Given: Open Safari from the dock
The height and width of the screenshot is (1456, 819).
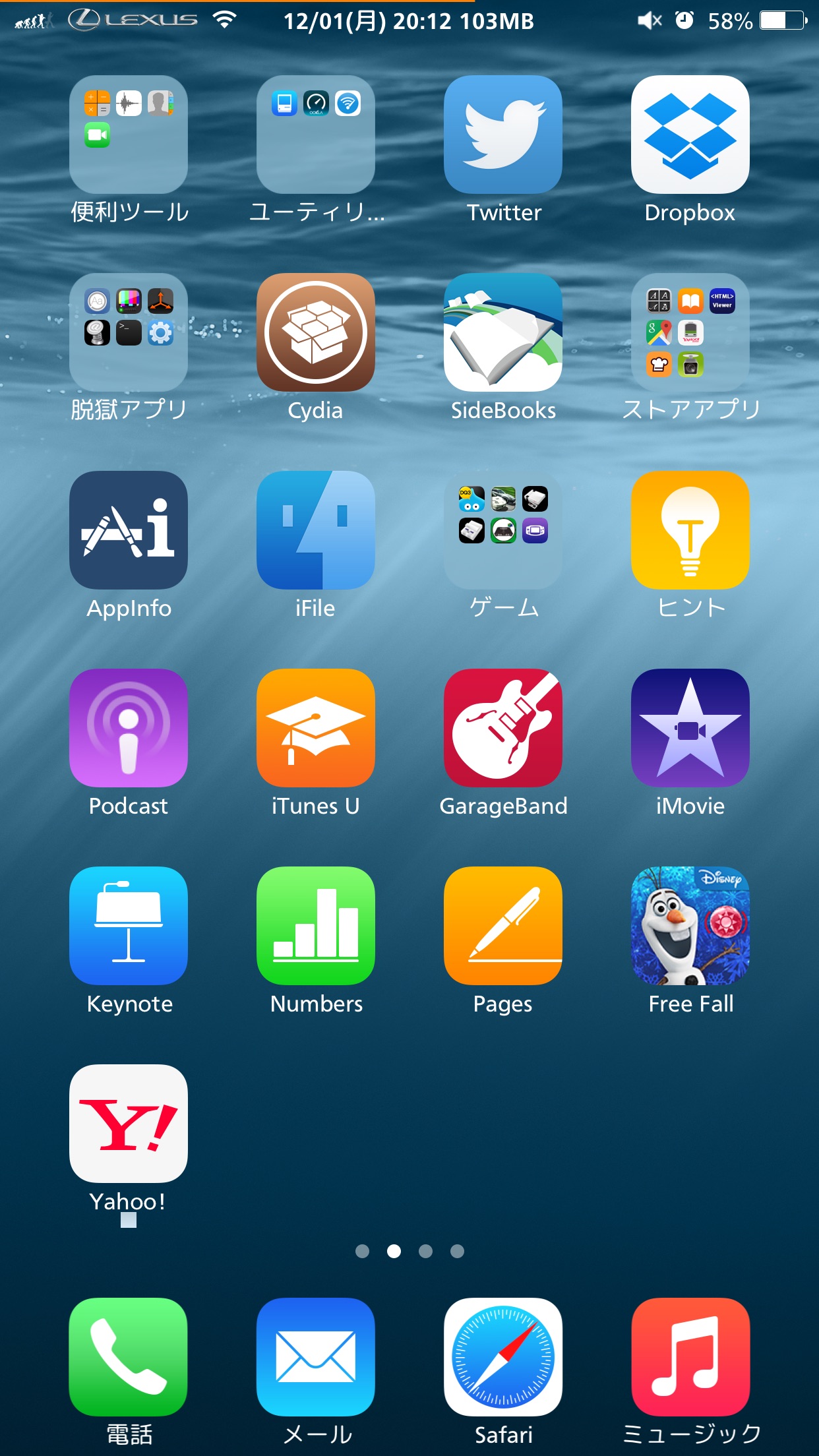Looking at the screenshot, I should (503, 1357).
